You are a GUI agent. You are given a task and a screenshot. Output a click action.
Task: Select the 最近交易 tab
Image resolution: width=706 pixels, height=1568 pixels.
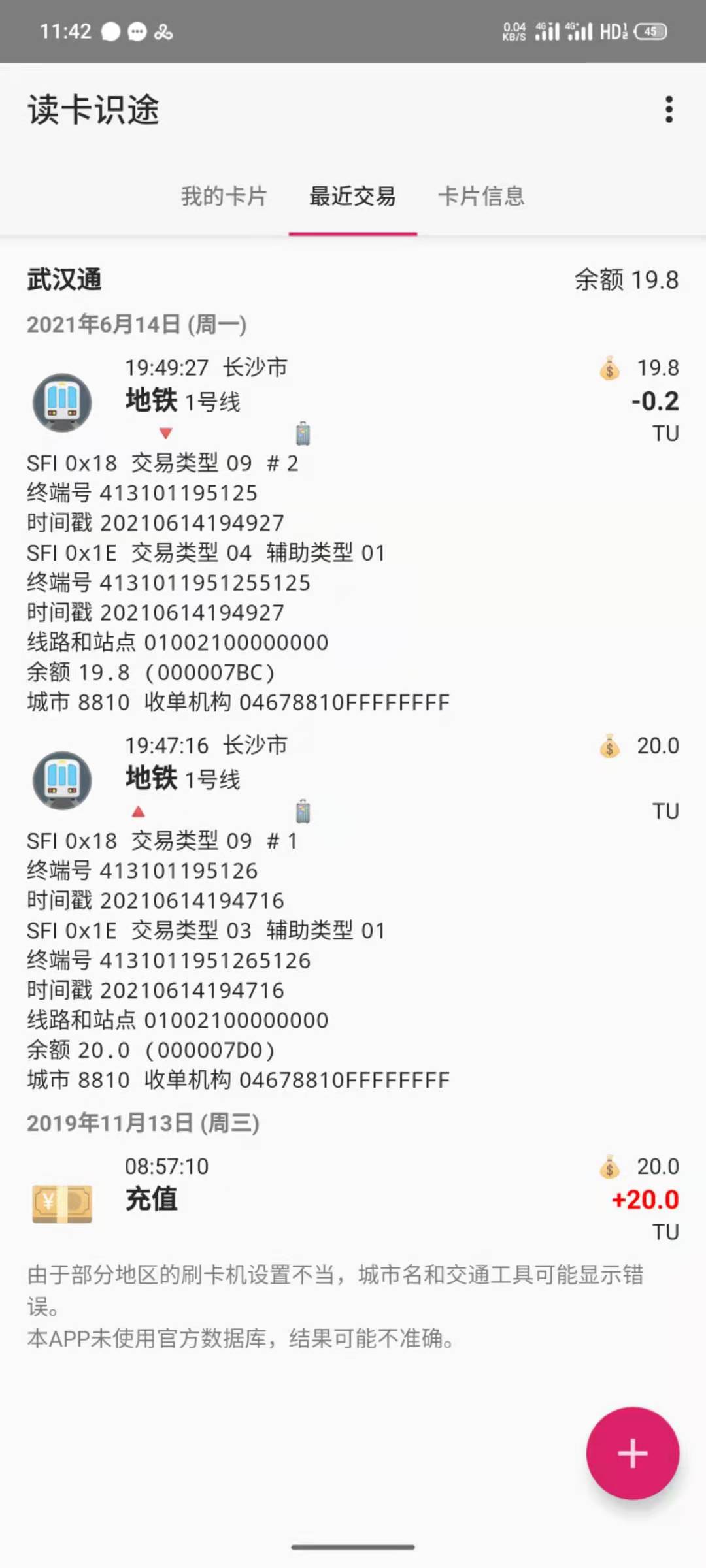(352, 196)
